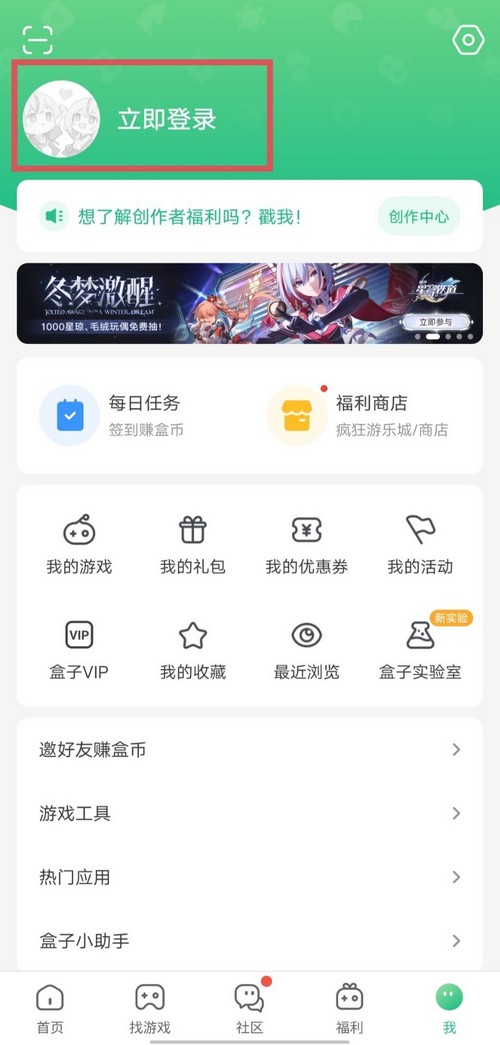
Task: Tap 立即参与 on the 冬梦激醒 banner
Action: [435, 322]
